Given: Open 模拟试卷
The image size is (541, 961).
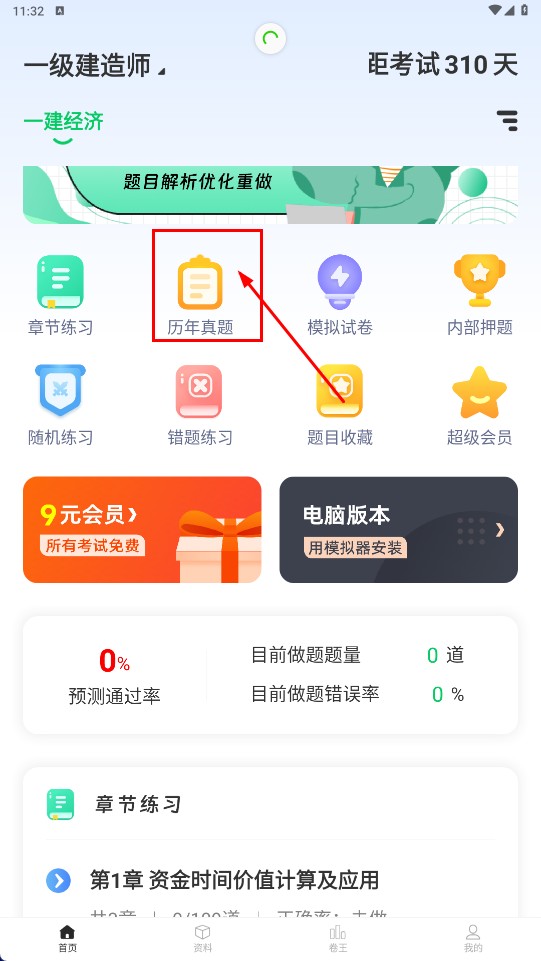Looking at the screenshot, I should pyautogui.click(x=340, y=295).
